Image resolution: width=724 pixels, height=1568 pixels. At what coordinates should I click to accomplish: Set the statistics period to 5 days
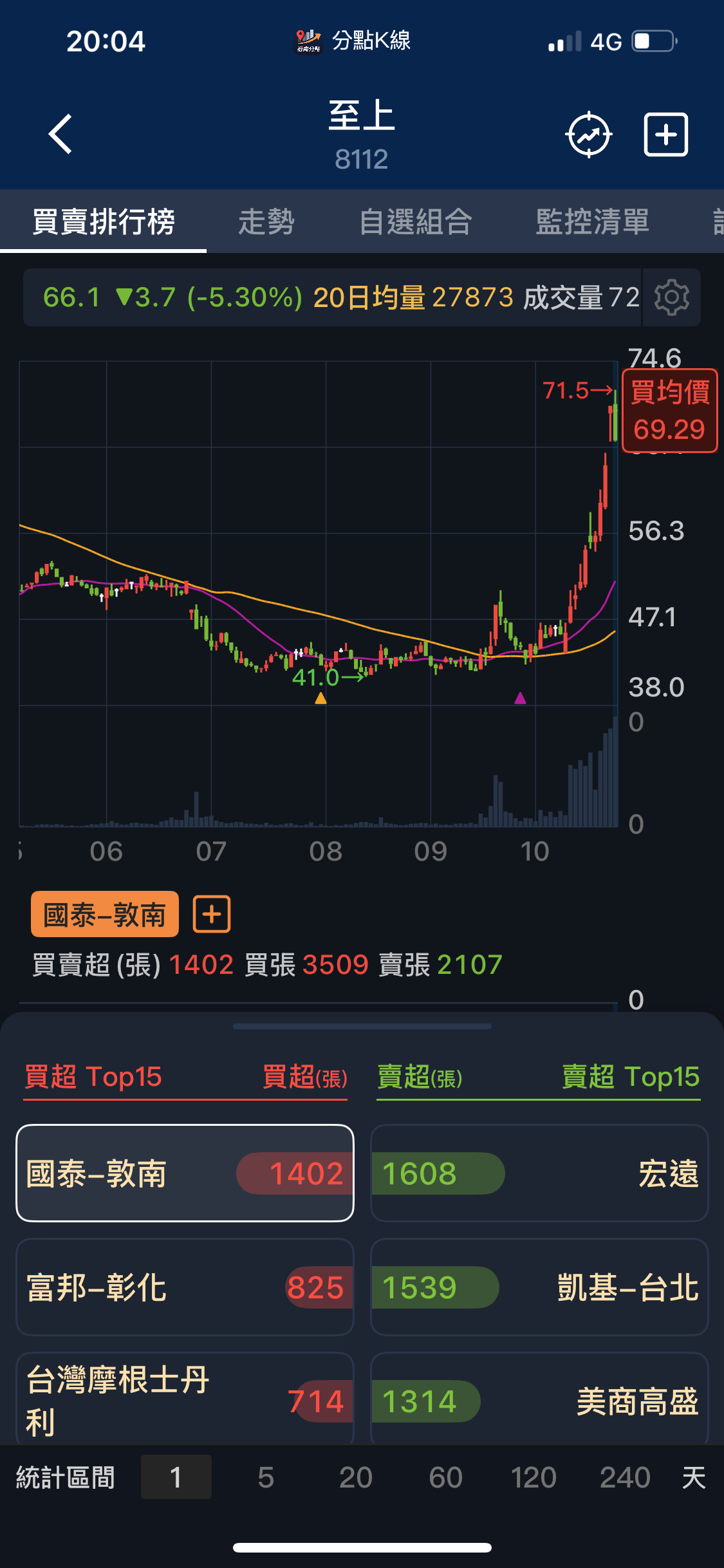(x=266, y=1477)
